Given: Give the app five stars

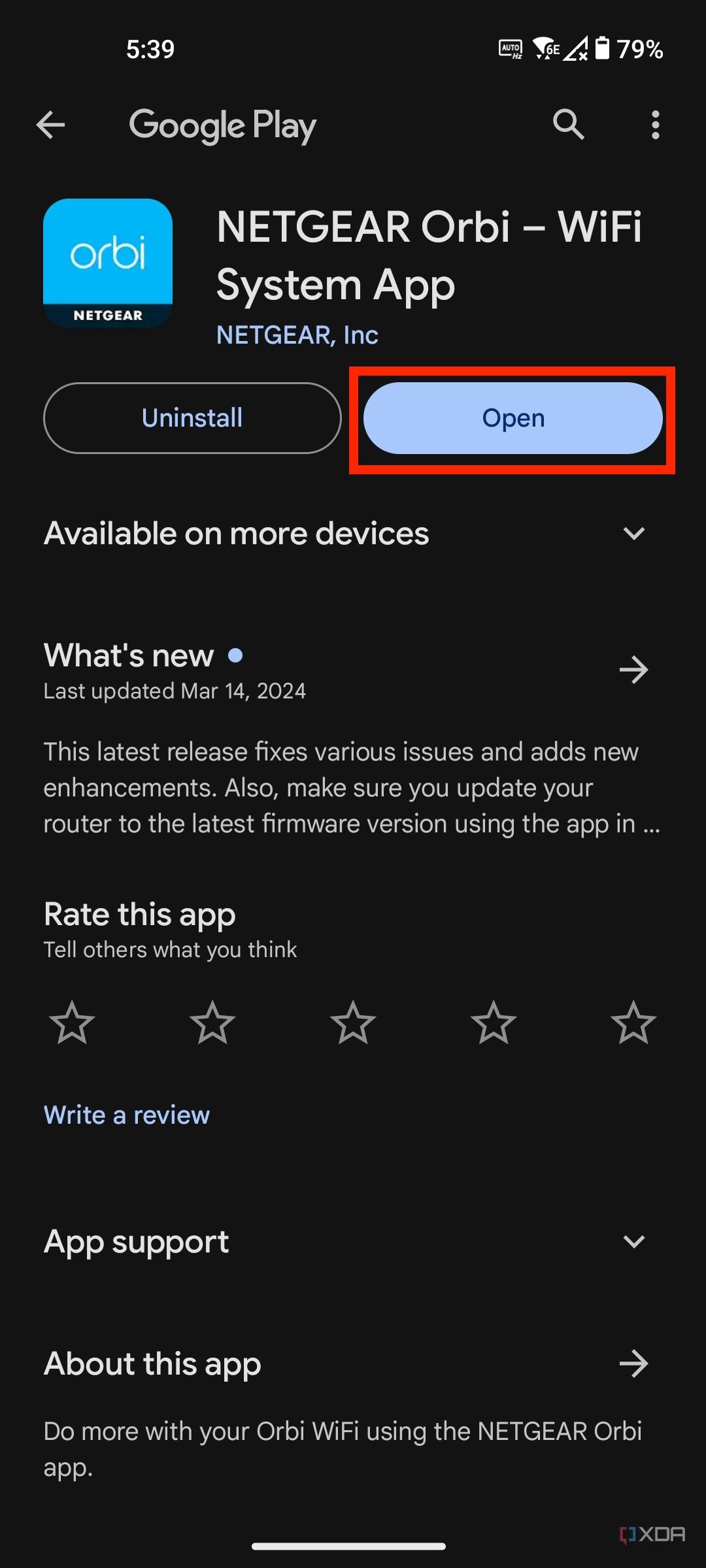Looking at the screenshot, I should (633, 1022).
